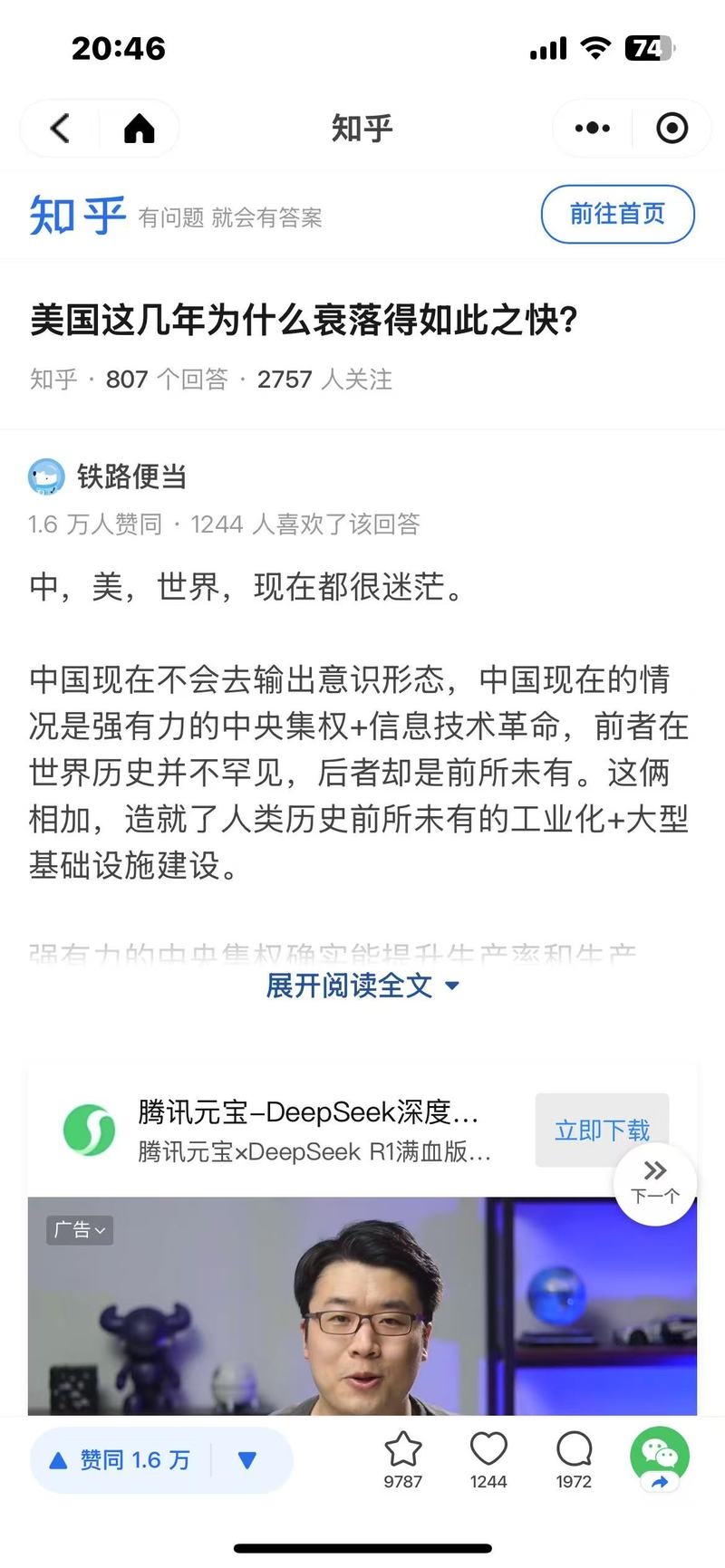The image size is (725, 1568).
Task: Close mini program via the circle button
Action: pyautogui.click(x=672, y=128)
